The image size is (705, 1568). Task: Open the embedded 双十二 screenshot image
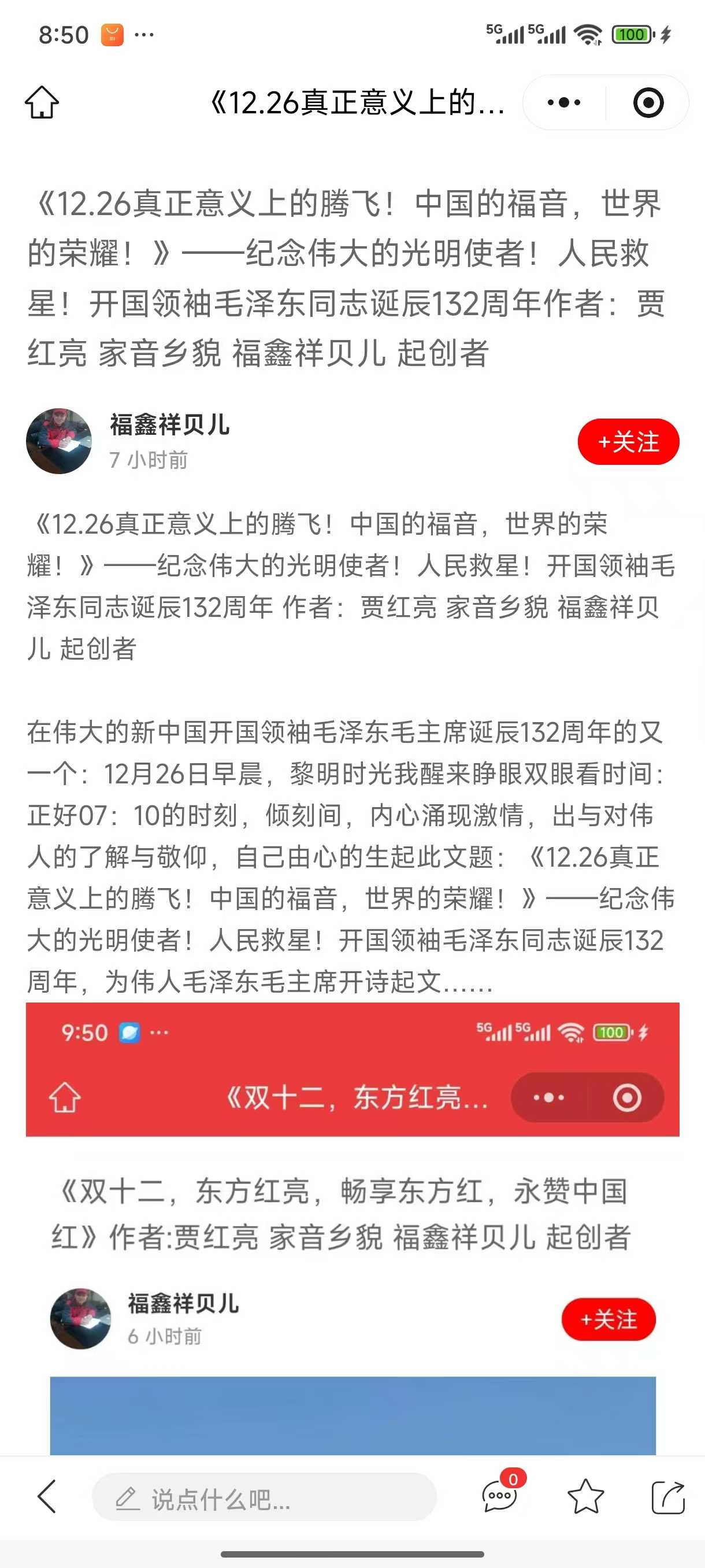(352, 1230)
